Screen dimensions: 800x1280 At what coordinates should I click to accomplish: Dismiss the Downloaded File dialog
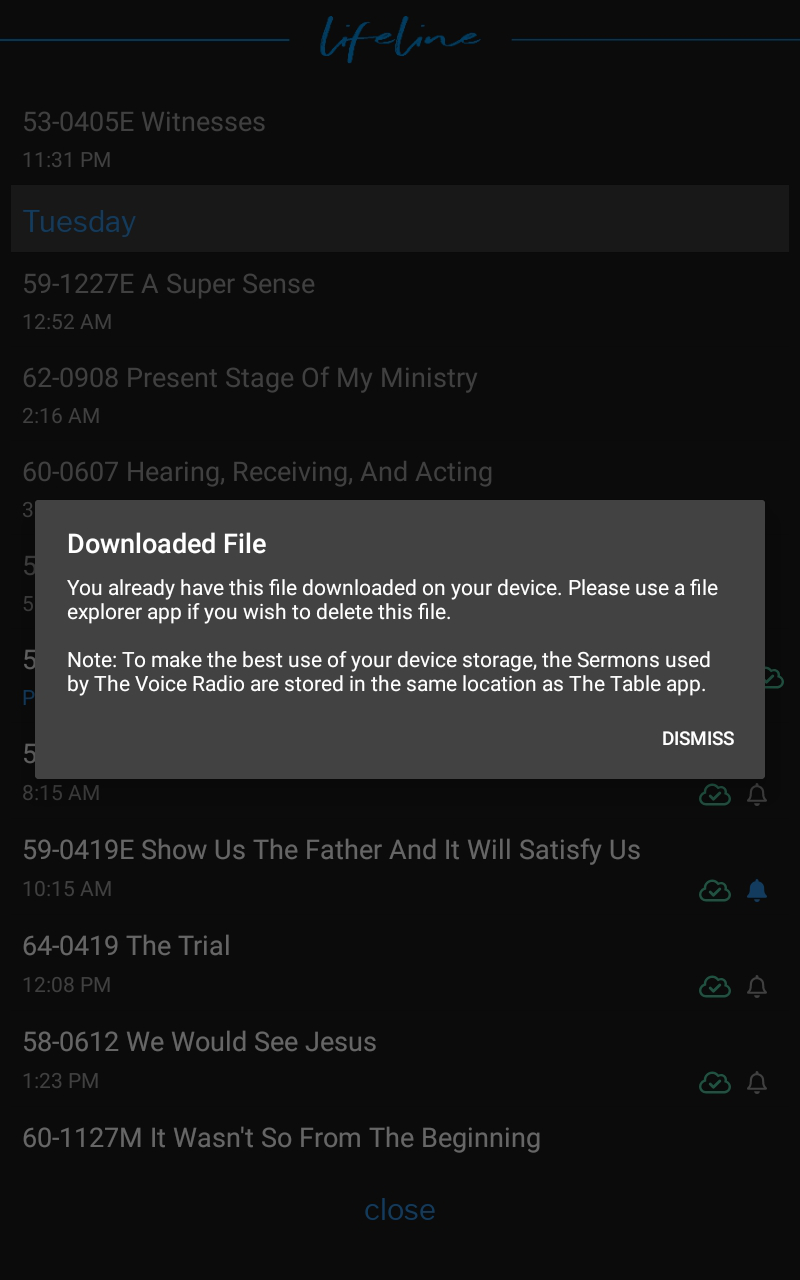[698, 738]
